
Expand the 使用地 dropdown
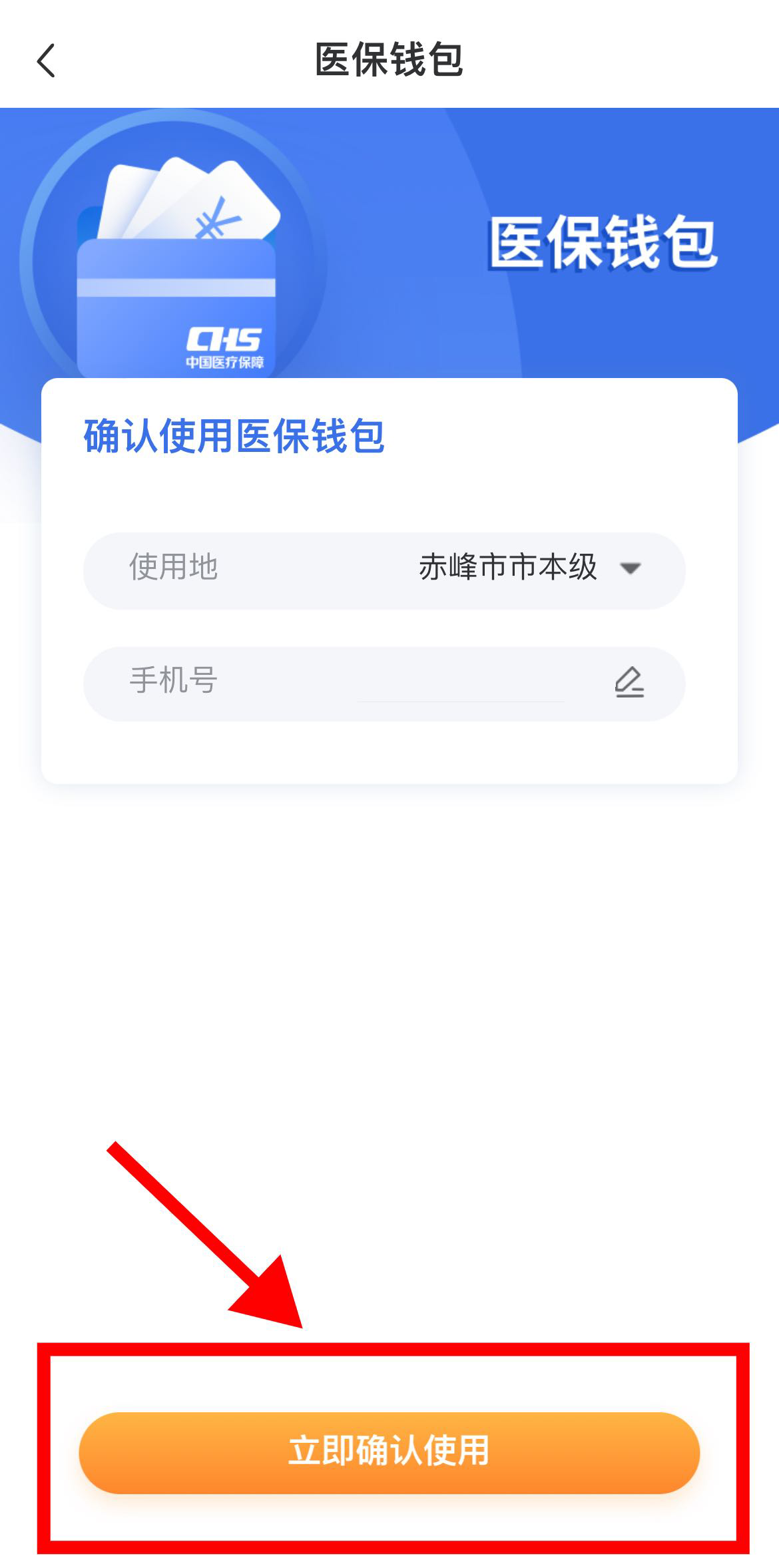click(x=629, y=568)
